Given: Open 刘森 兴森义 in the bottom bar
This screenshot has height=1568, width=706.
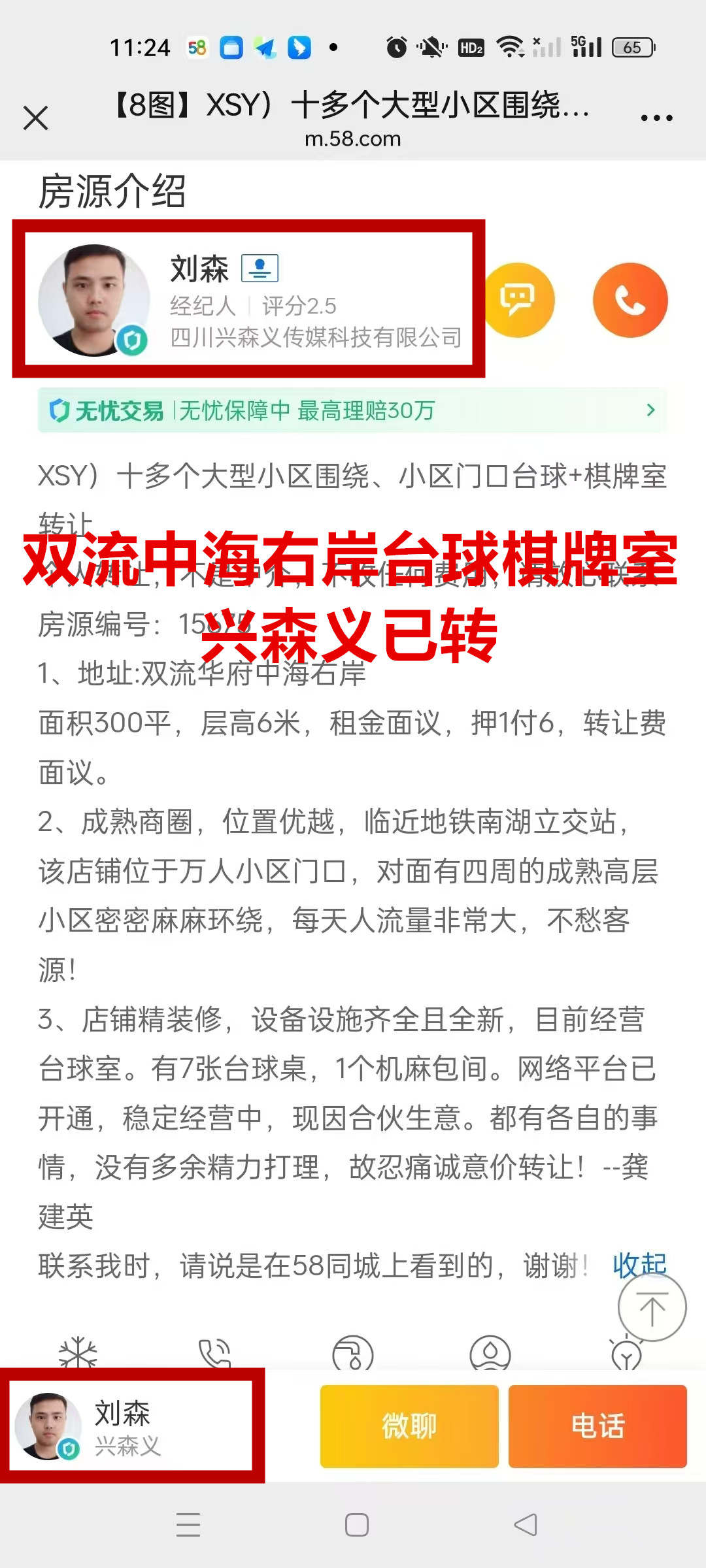Looking at the screenshot, I should tap(131, 1426).
